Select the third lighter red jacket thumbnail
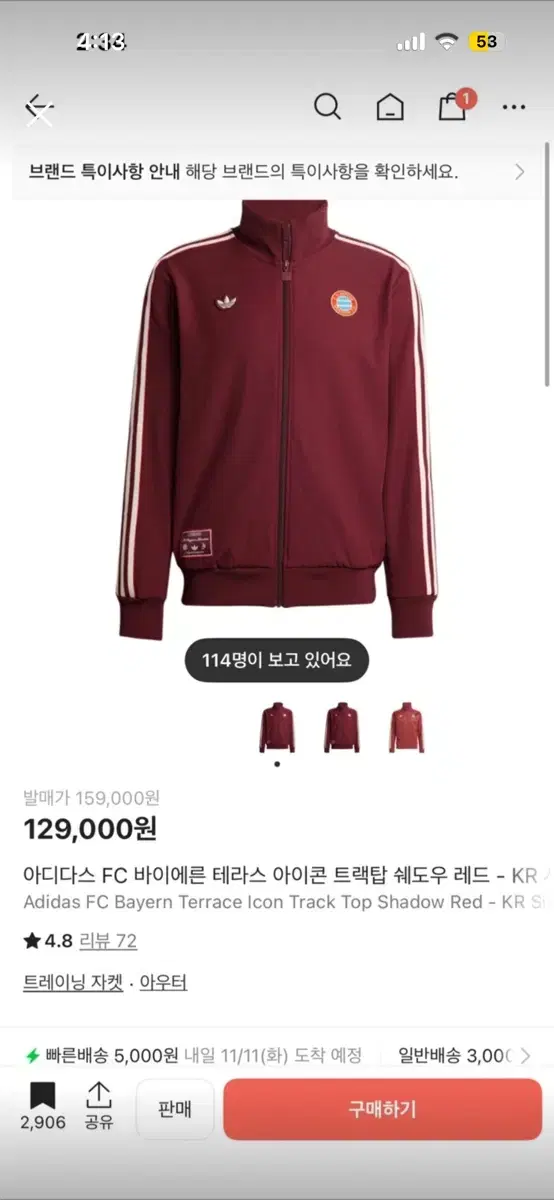 407,728
